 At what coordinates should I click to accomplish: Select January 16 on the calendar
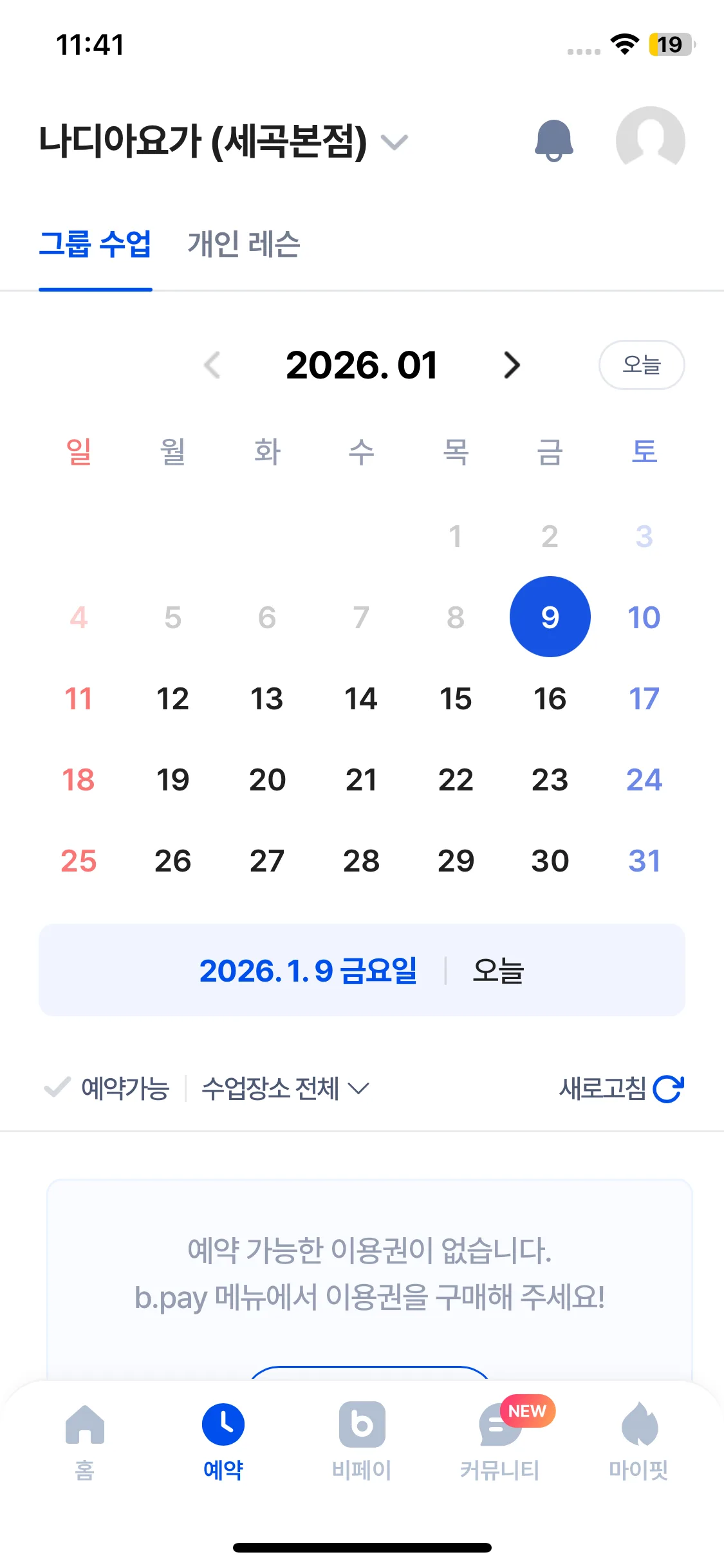pos(550,699)
